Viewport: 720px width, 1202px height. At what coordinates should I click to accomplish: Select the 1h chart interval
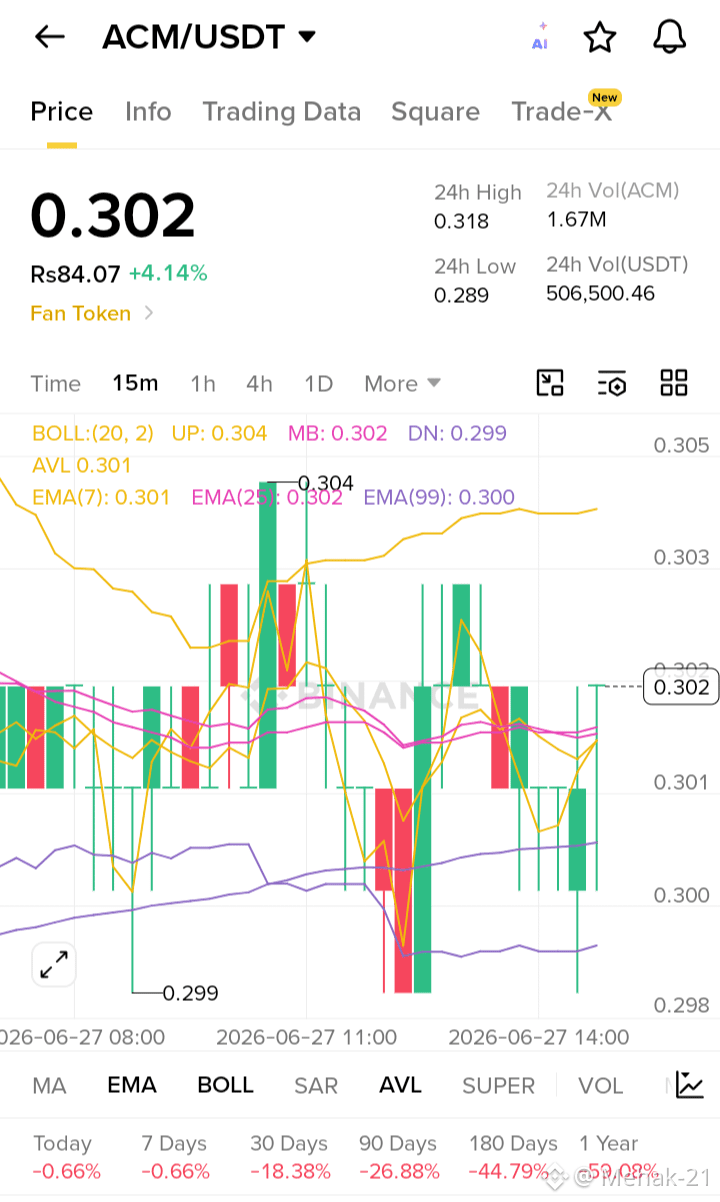tap(203, 383)
